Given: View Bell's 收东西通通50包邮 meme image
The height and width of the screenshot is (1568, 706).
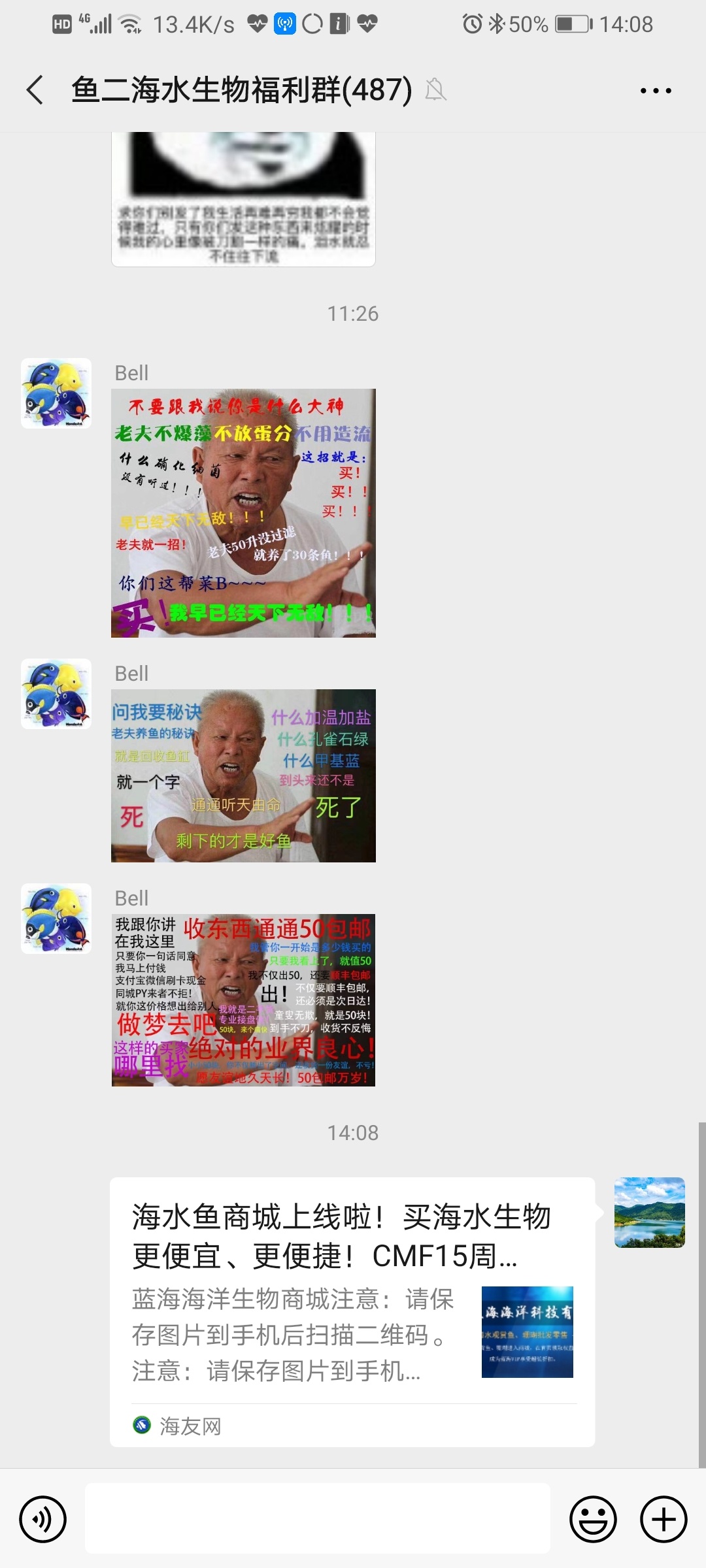Looking at the screenshot, I should [x=243, y=1000].
